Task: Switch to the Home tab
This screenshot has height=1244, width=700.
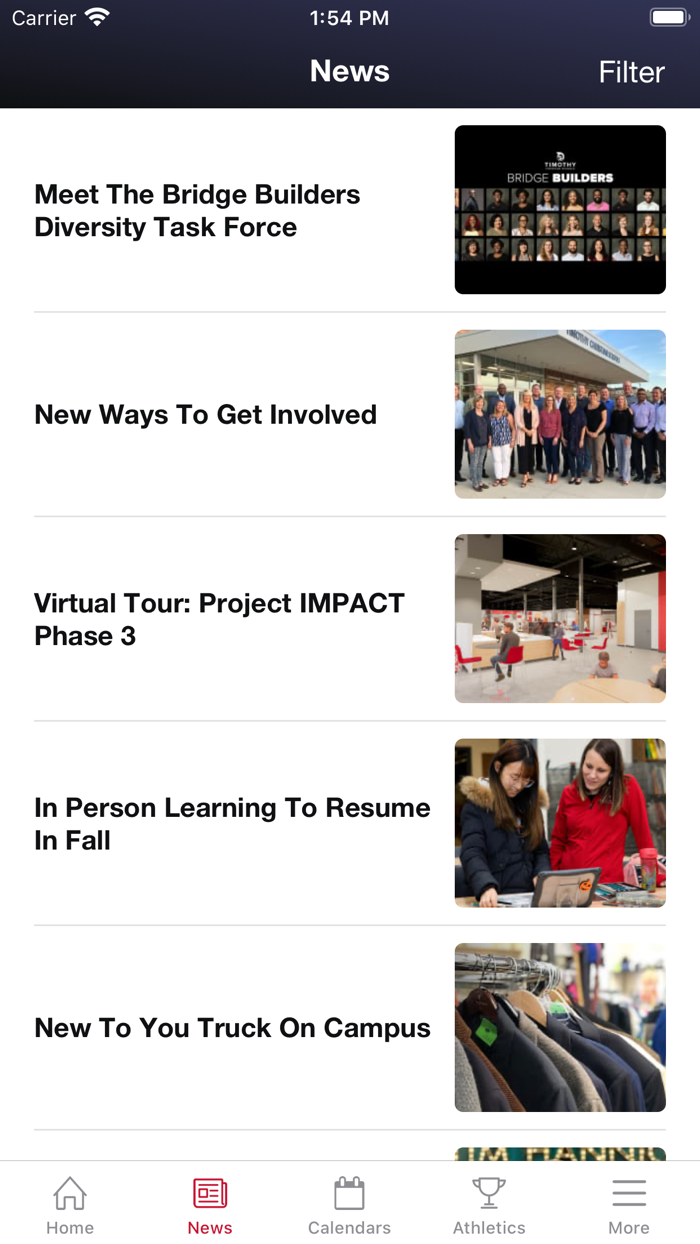Action: pyautogui.click(x=70, y=1206)
